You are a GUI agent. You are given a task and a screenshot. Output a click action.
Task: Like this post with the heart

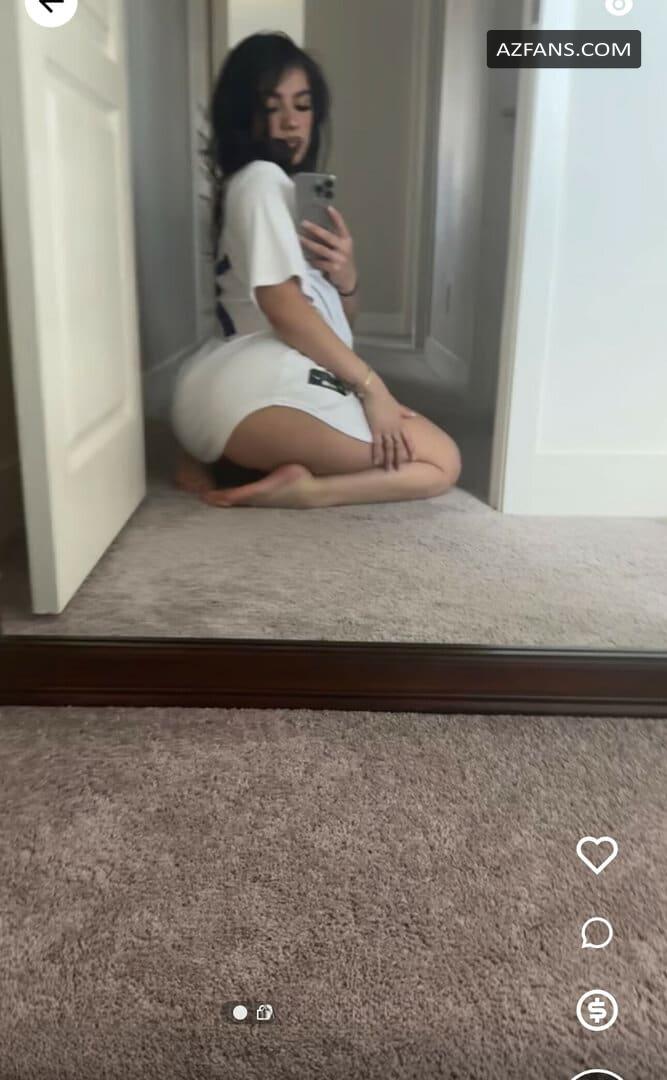tap(597, 855)
